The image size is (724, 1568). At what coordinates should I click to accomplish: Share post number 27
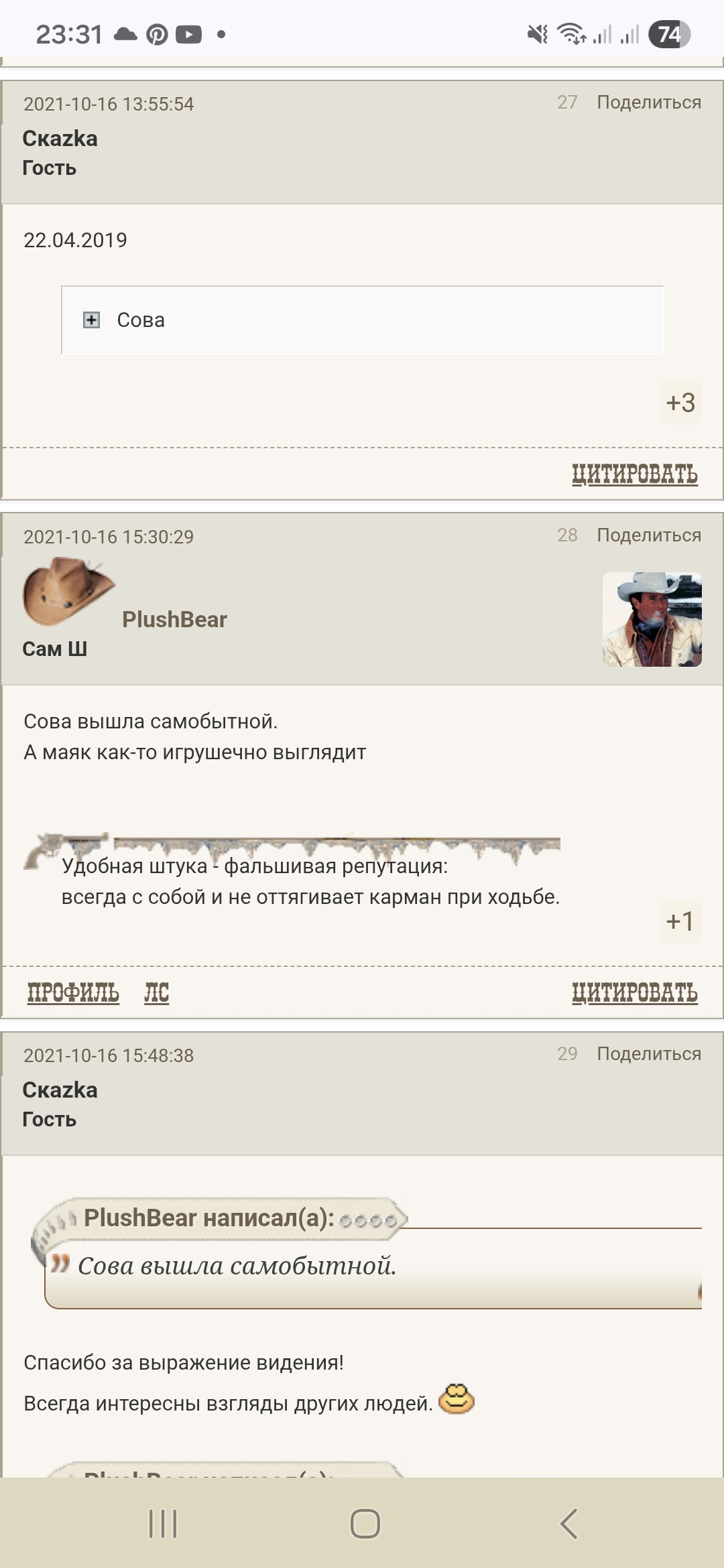[648, 103]
